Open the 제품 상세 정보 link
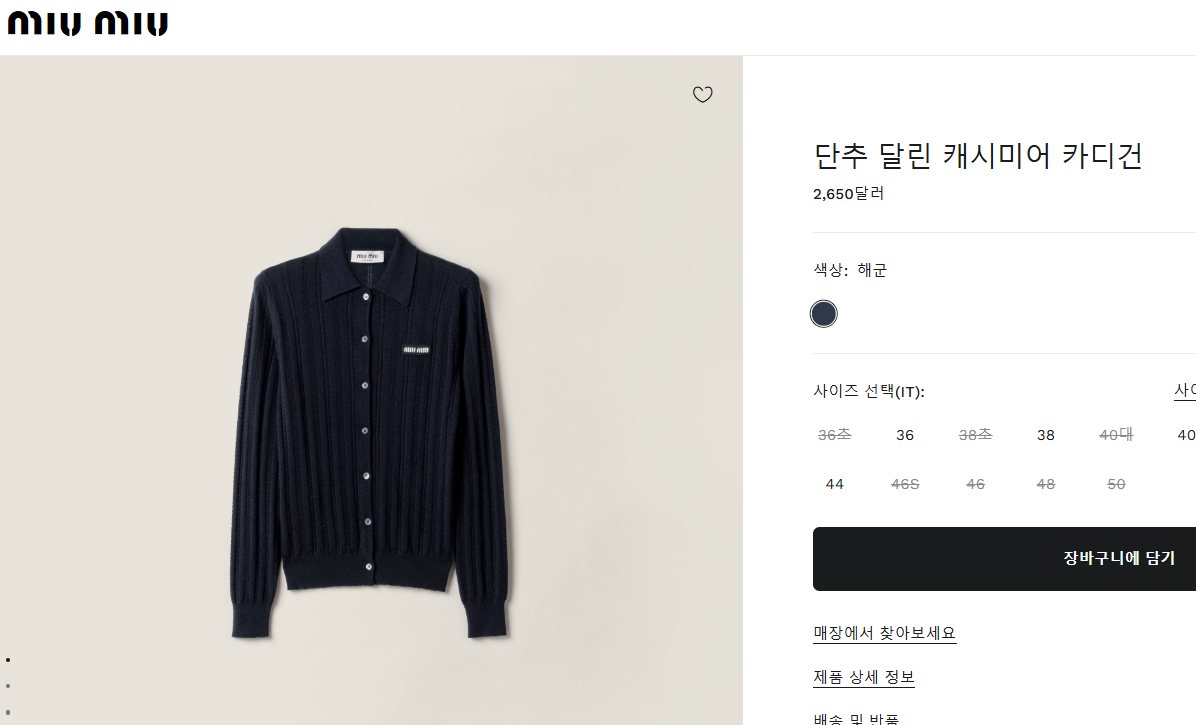 click(x=864, y=677)
